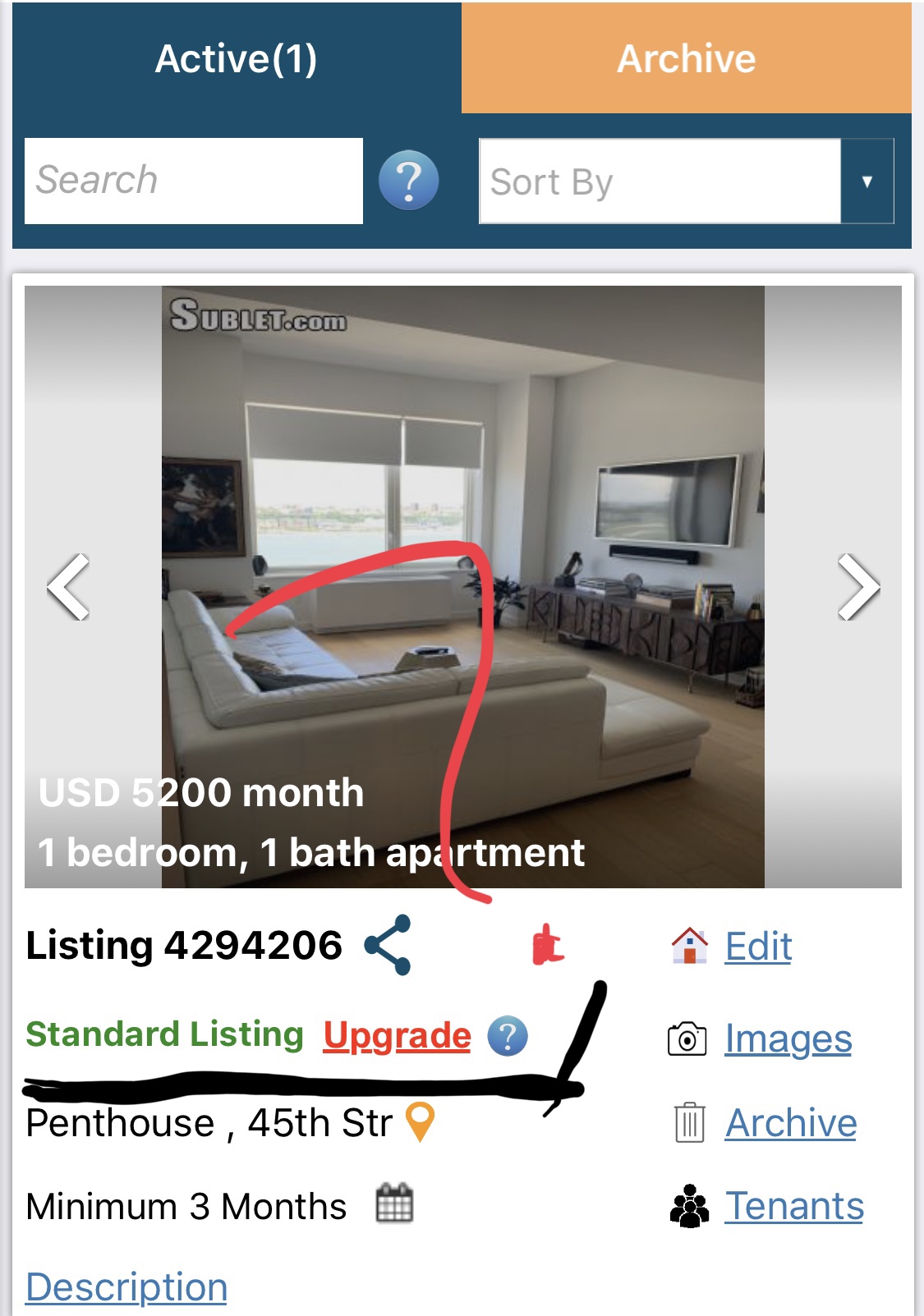Tap the Search input field
This screenshot has height=1316, width=924.
pyautogui.click(x=194, y=181)
